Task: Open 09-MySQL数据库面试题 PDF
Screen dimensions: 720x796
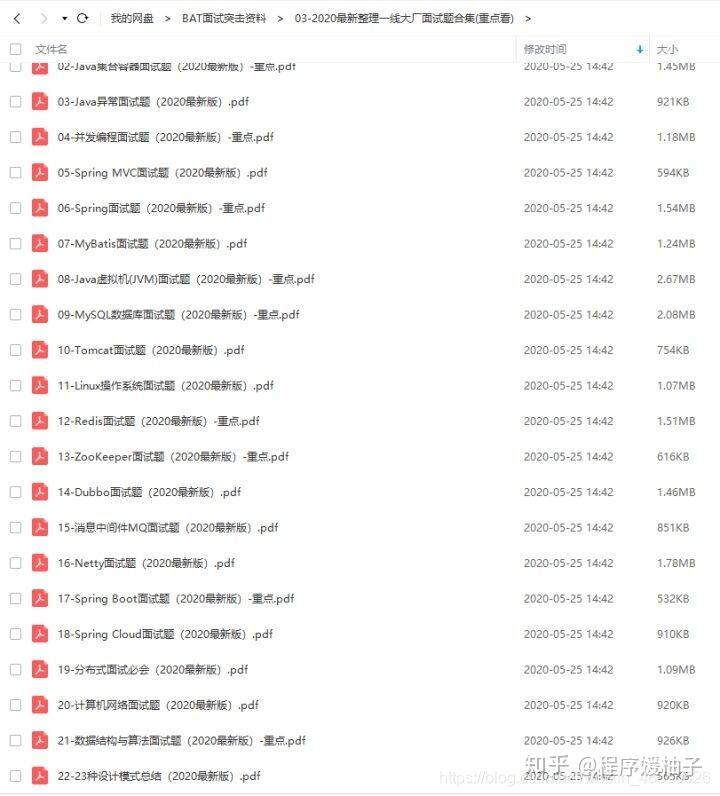Action: 178,314
